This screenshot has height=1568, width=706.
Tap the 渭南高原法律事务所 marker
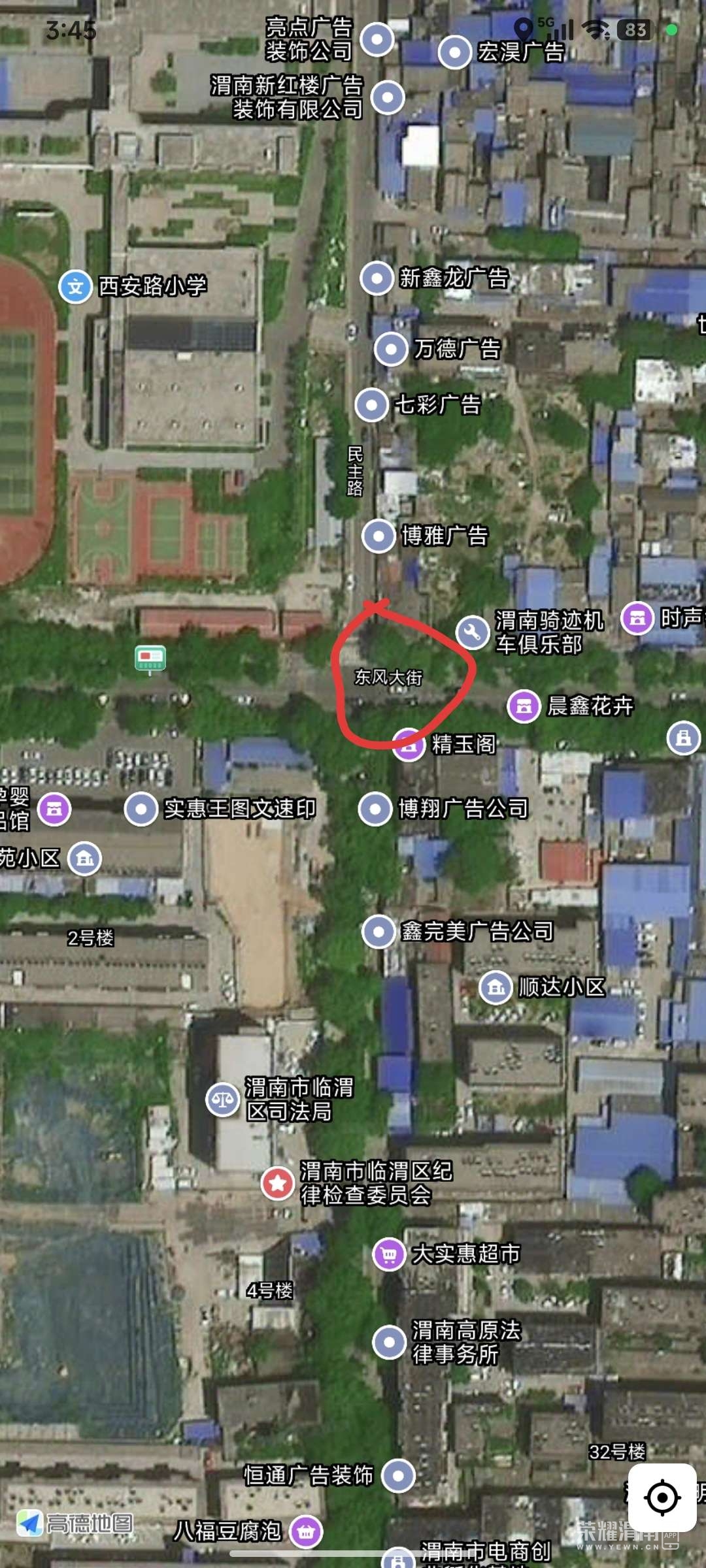[x=389, y=1342]
